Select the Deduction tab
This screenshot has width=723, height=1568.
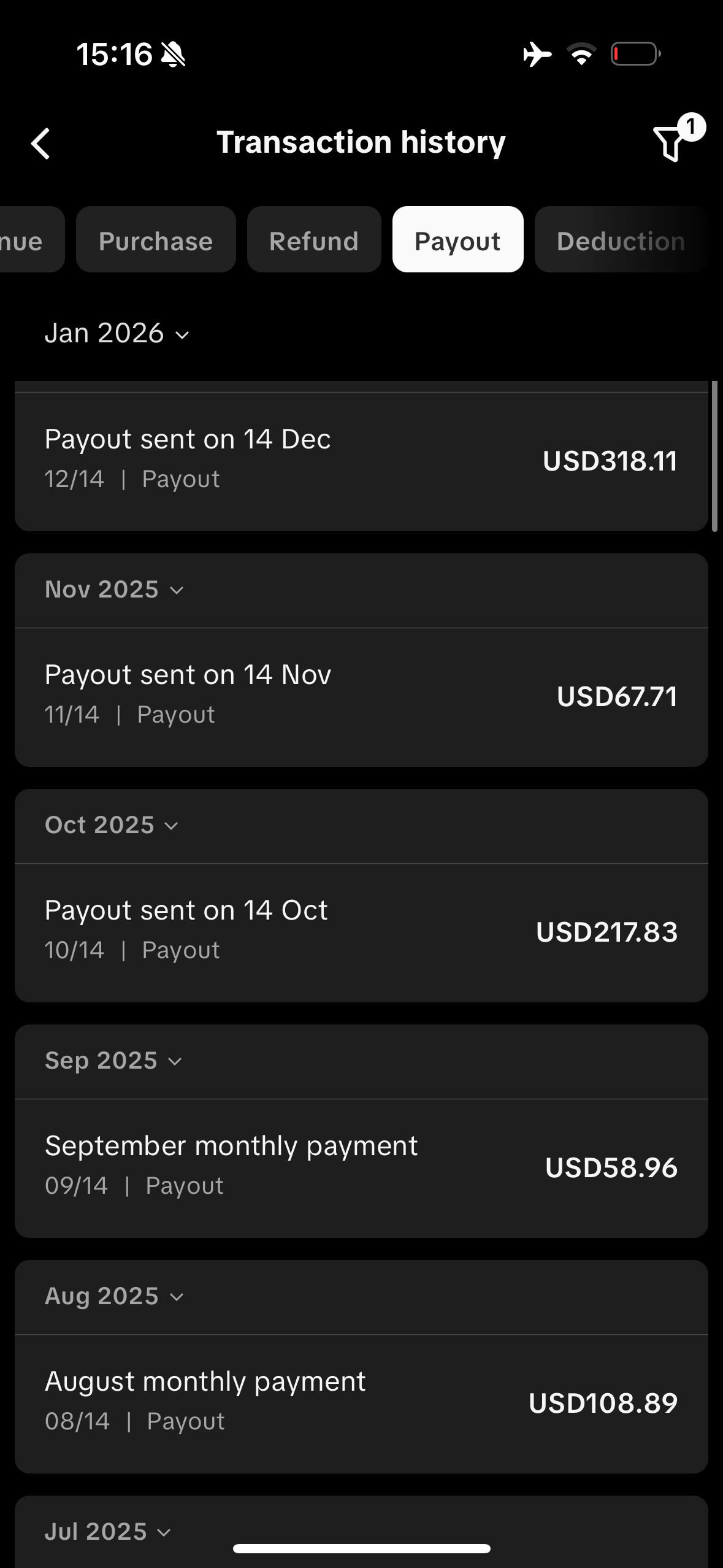(x=621, y=240)
